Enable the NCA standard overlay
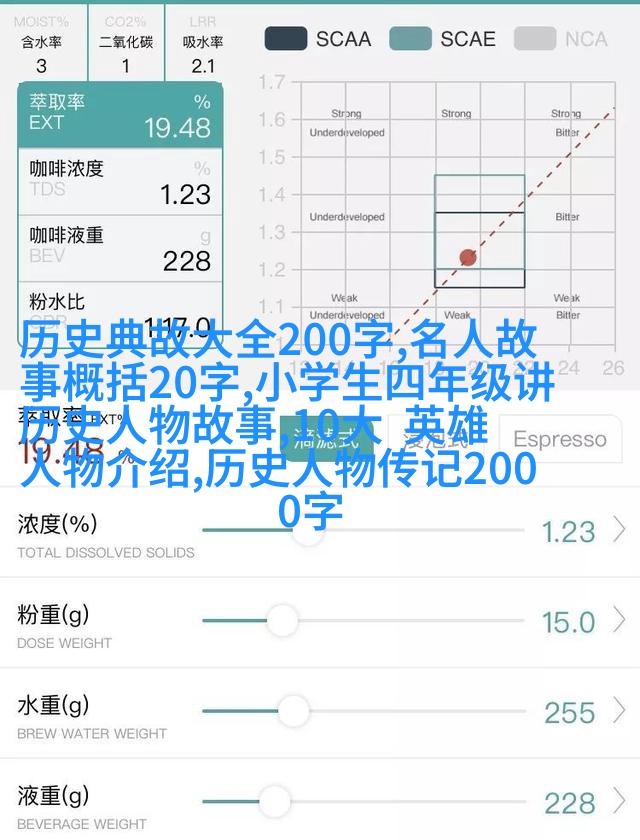640x840 pixels. coord(561,39)
